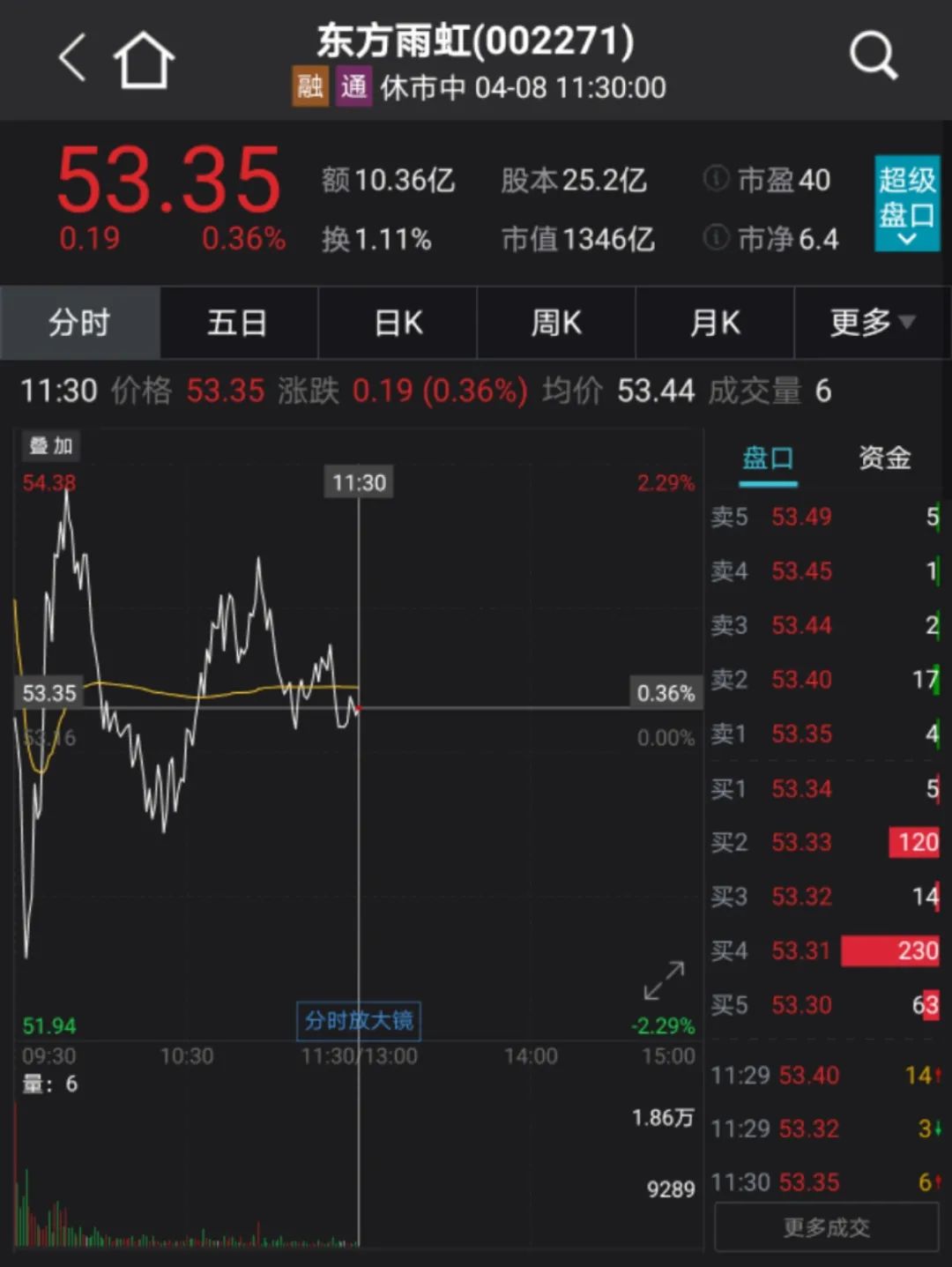
Task: Switch to the 日K chart tab
Action: click(398, 323)
